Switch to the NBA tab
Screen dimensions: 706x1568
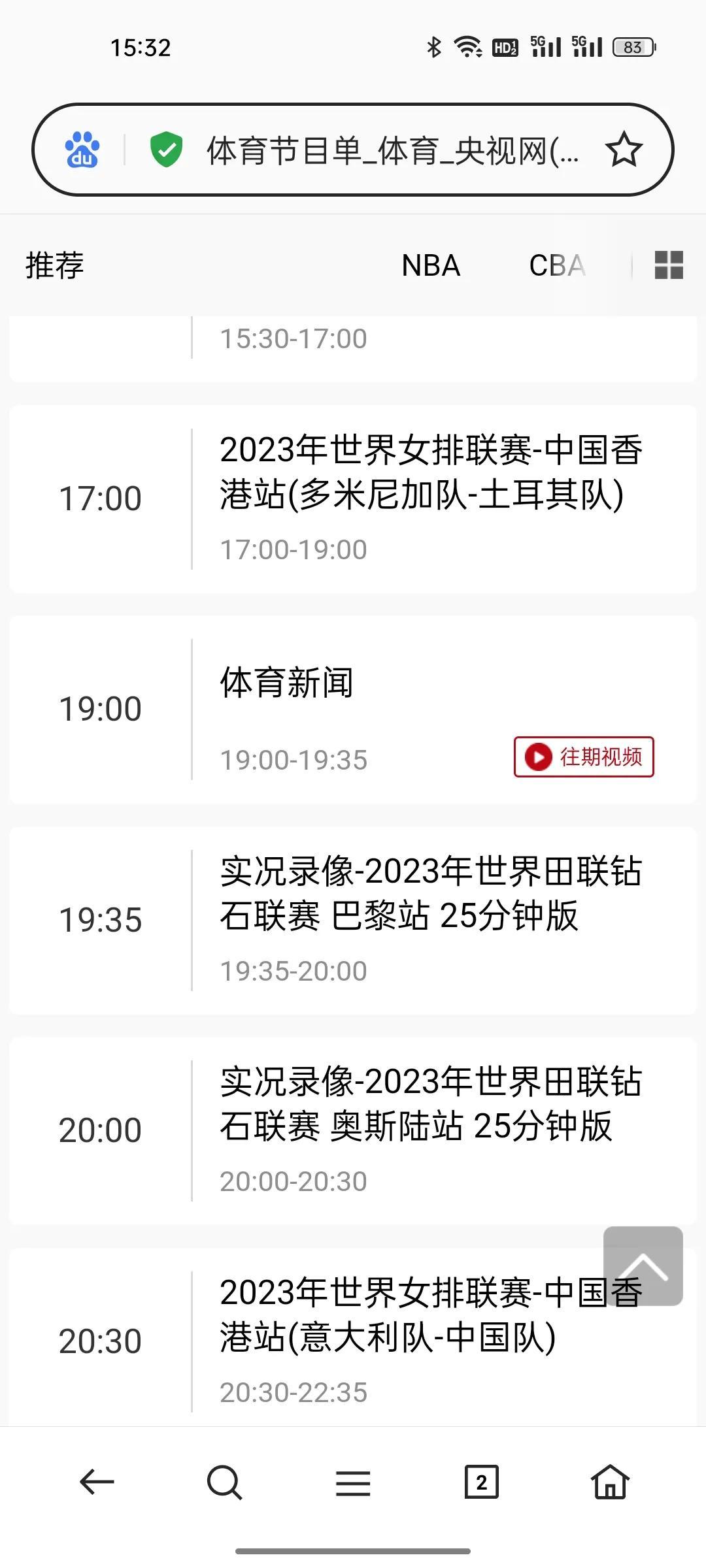[431, 265]
